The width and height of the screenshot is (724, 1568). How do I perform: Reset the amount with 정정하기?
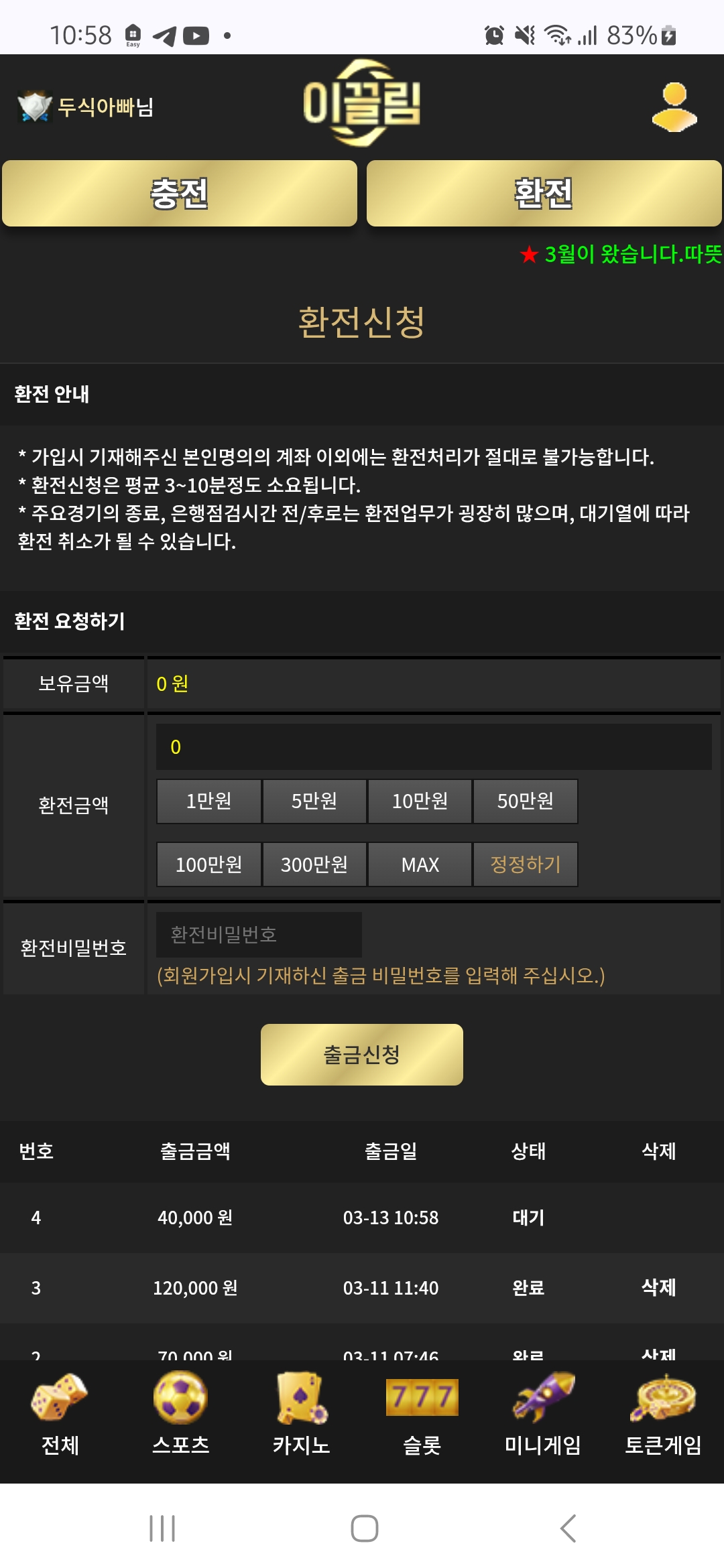[526, 864]
